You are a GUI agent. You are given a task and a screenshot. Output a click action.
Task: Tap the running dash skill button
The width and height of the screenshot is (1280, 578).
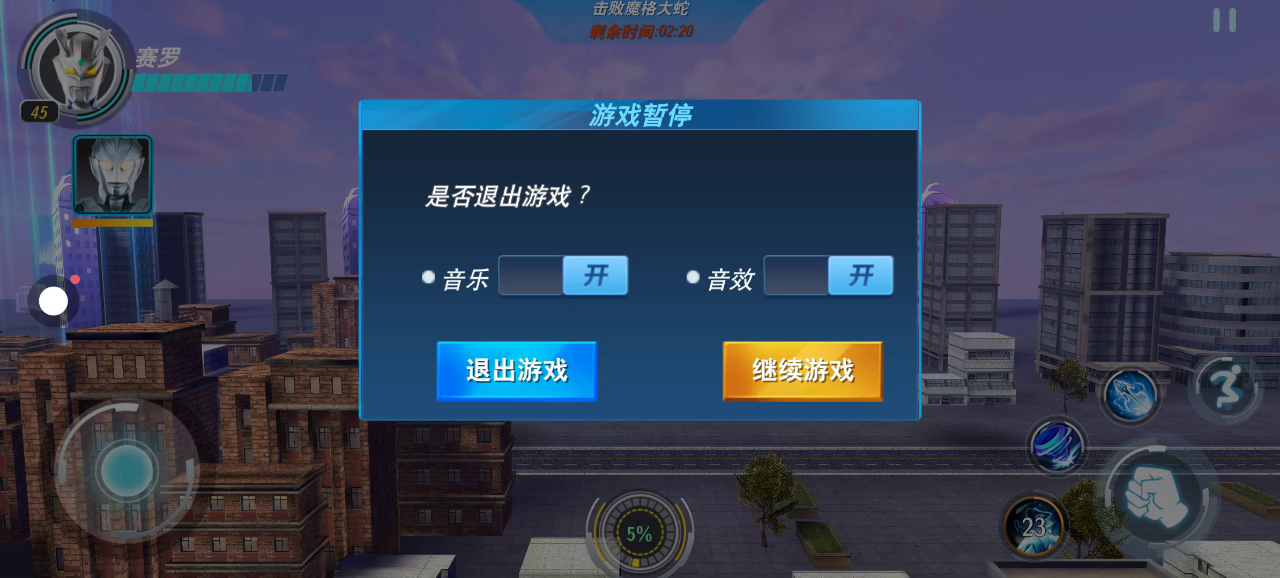click(x=1225, y=387)
